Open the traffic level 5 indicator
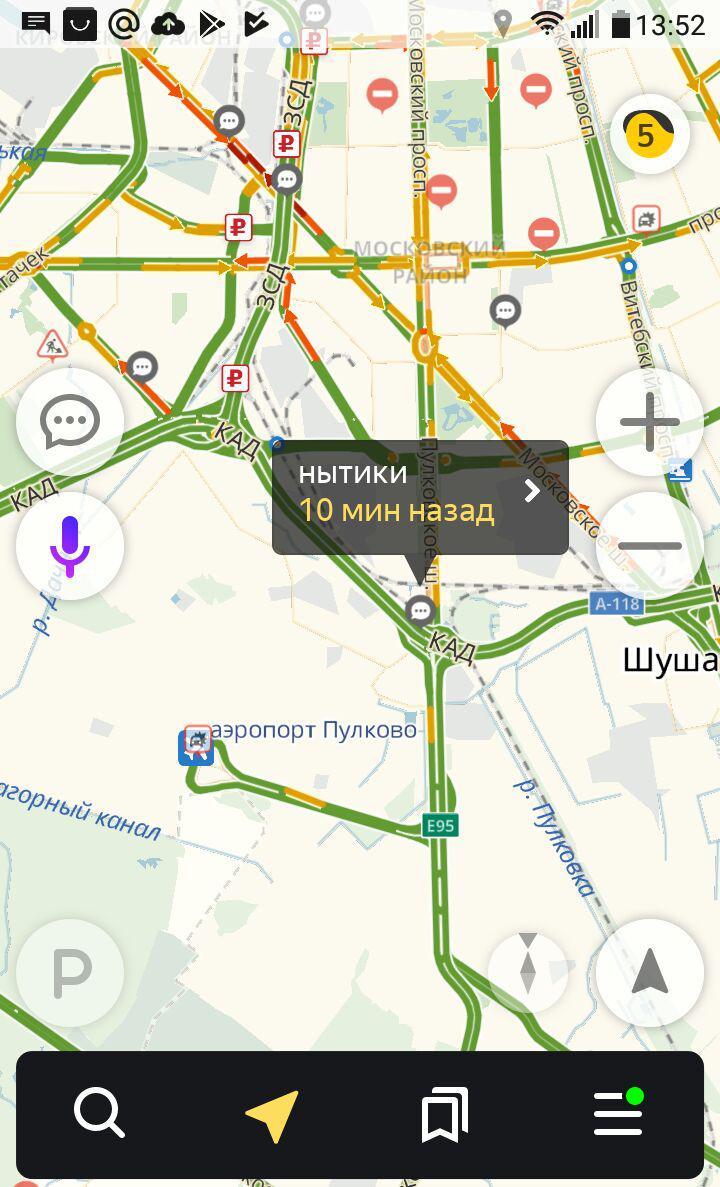 [650, 135]
